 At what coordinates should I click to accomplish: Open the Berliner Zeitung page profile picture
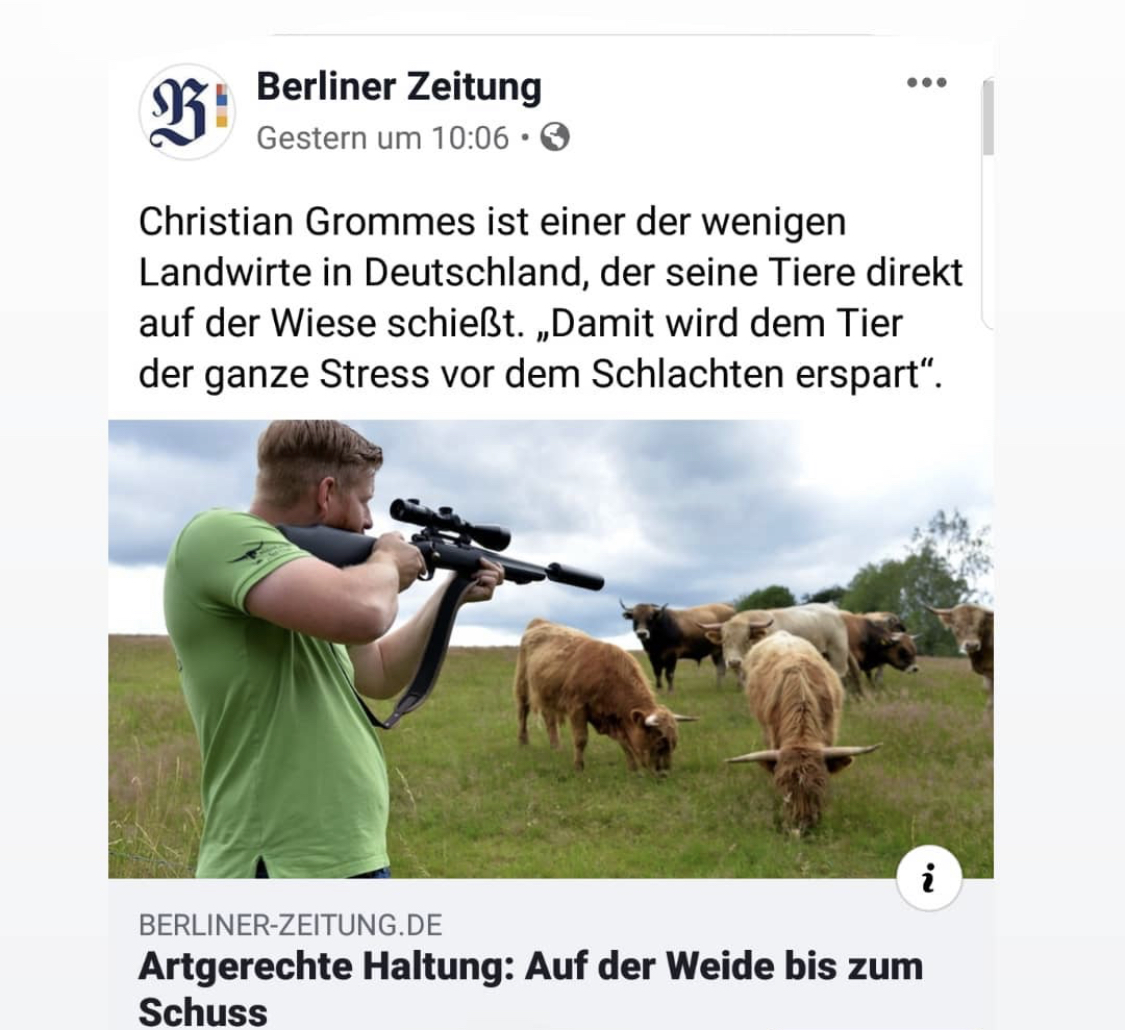(187, 111)
